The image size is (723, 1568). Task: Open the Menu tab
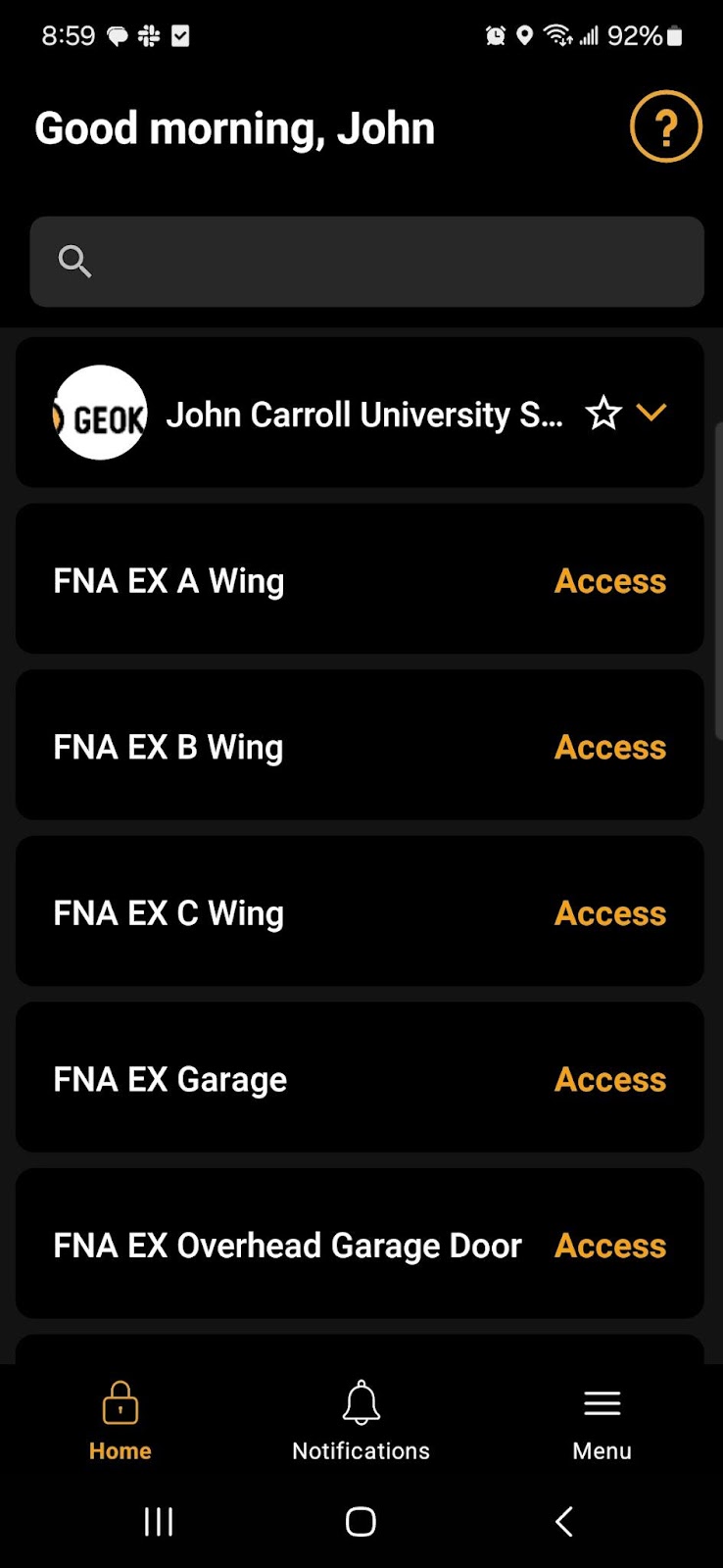pos(602,1421)
